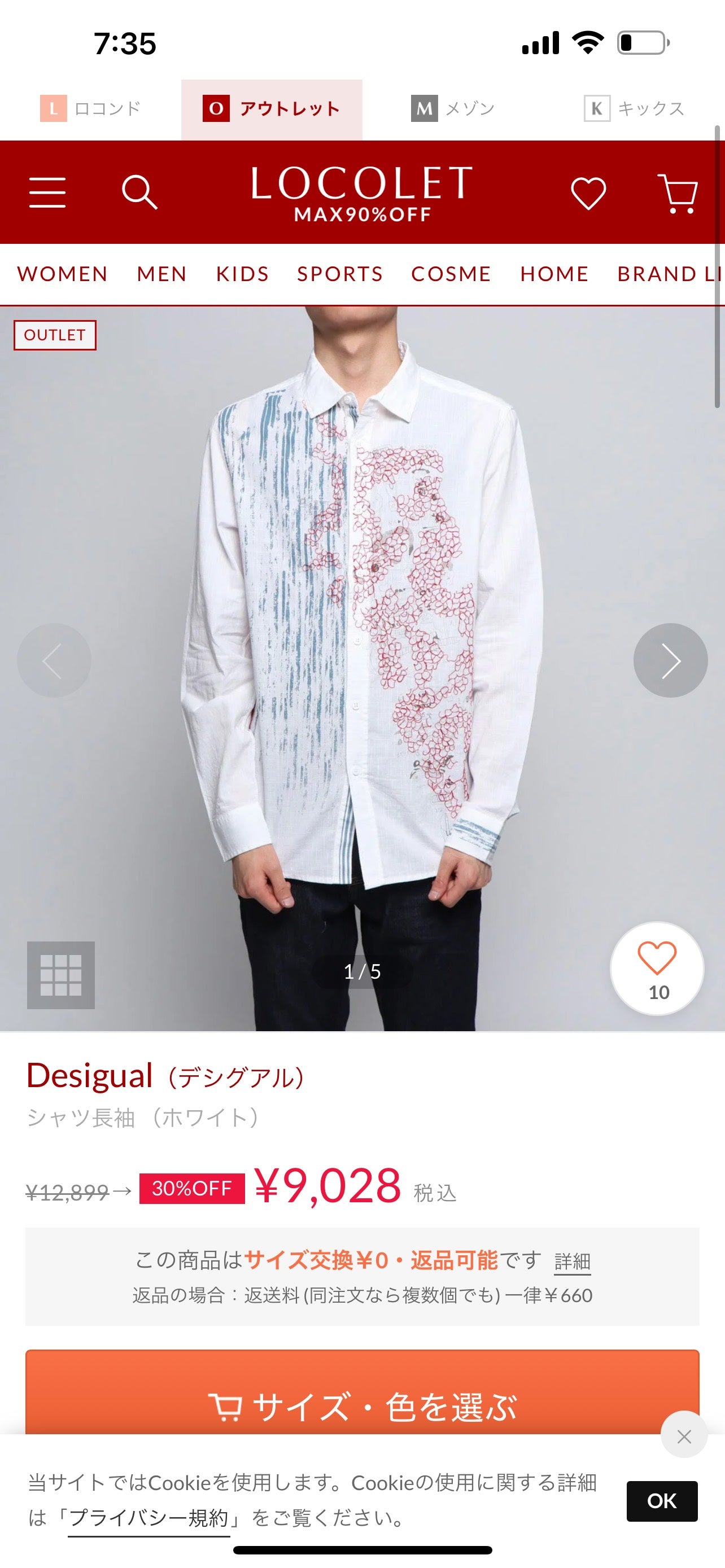This screenshot has width=725, height=1568.
Task: Switch to the キックス tab
Action: pos(634,109)
